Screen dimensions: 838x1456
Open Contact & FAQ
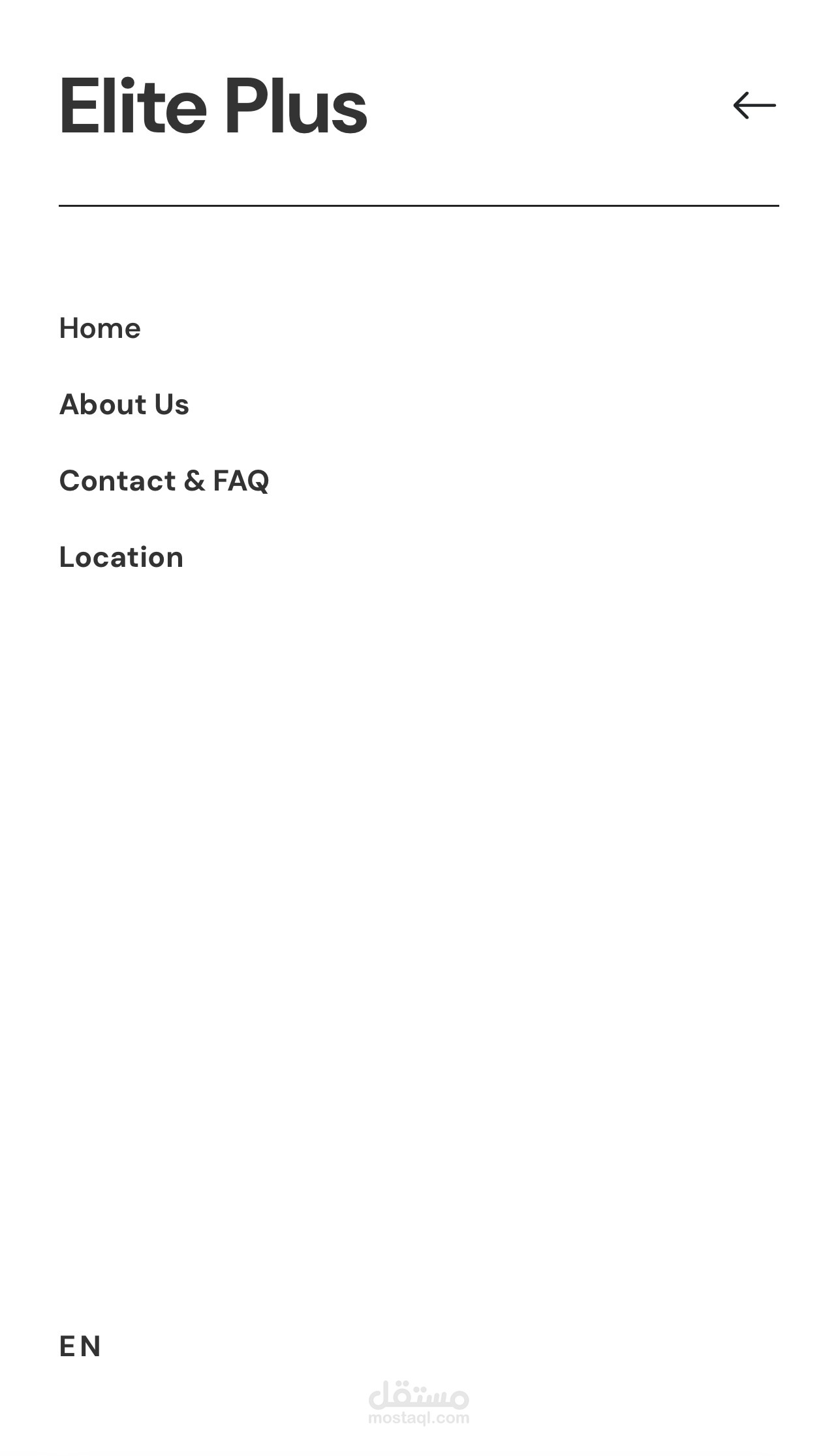click(x=164, y=481)
